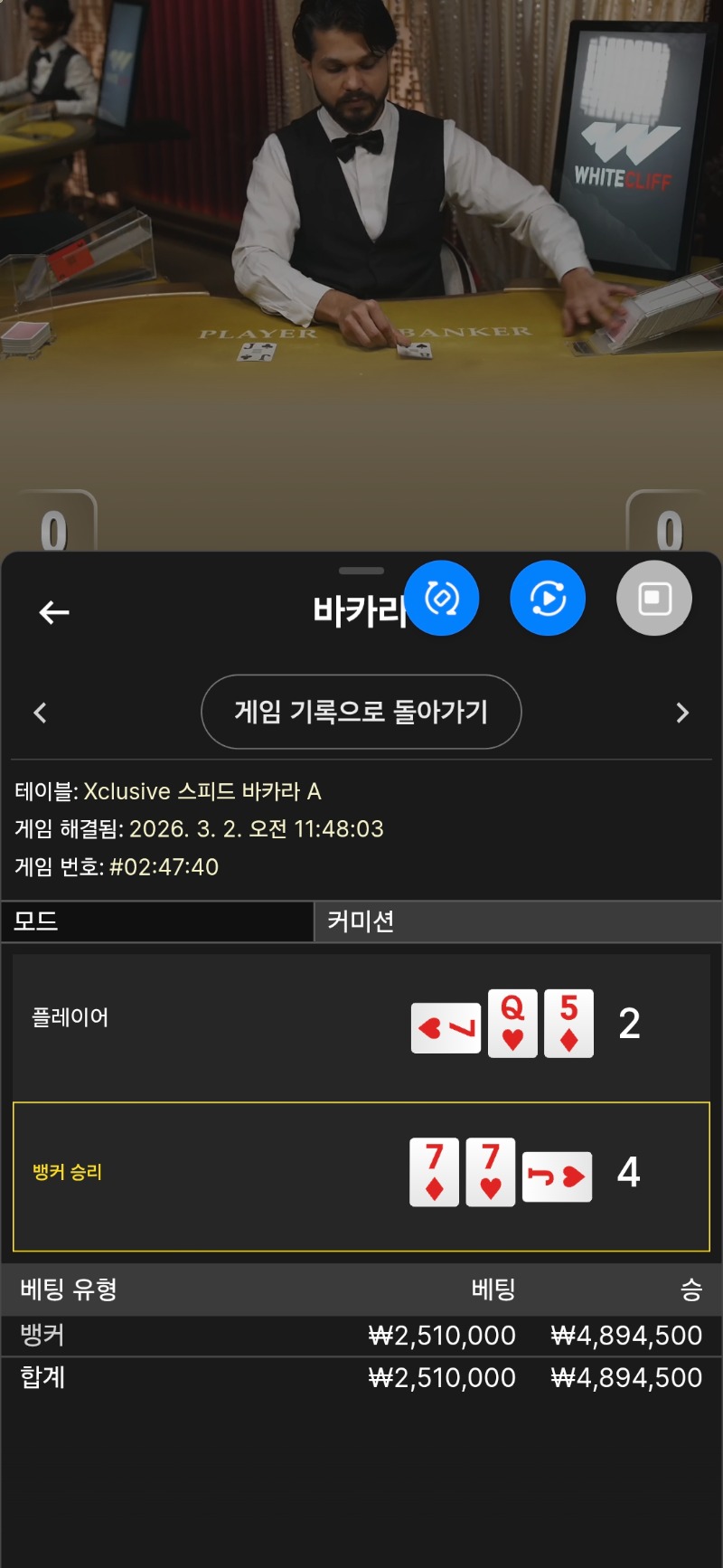The width and height of the screenshot is (723, 1568).
Task: Go to the next game record
Action: point(682,713)
